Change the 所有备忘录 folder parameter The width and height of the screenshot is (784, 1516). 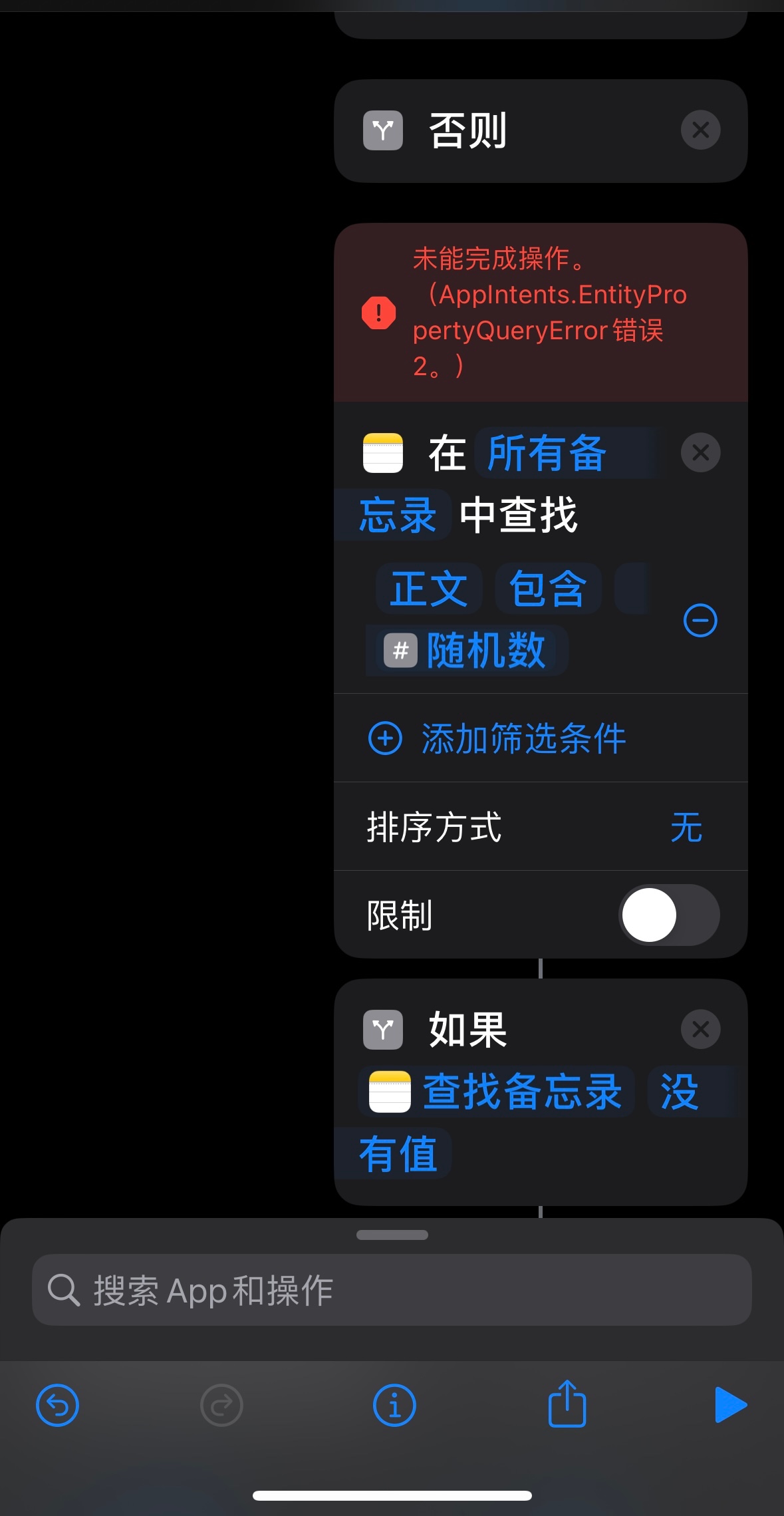(546, 454)
